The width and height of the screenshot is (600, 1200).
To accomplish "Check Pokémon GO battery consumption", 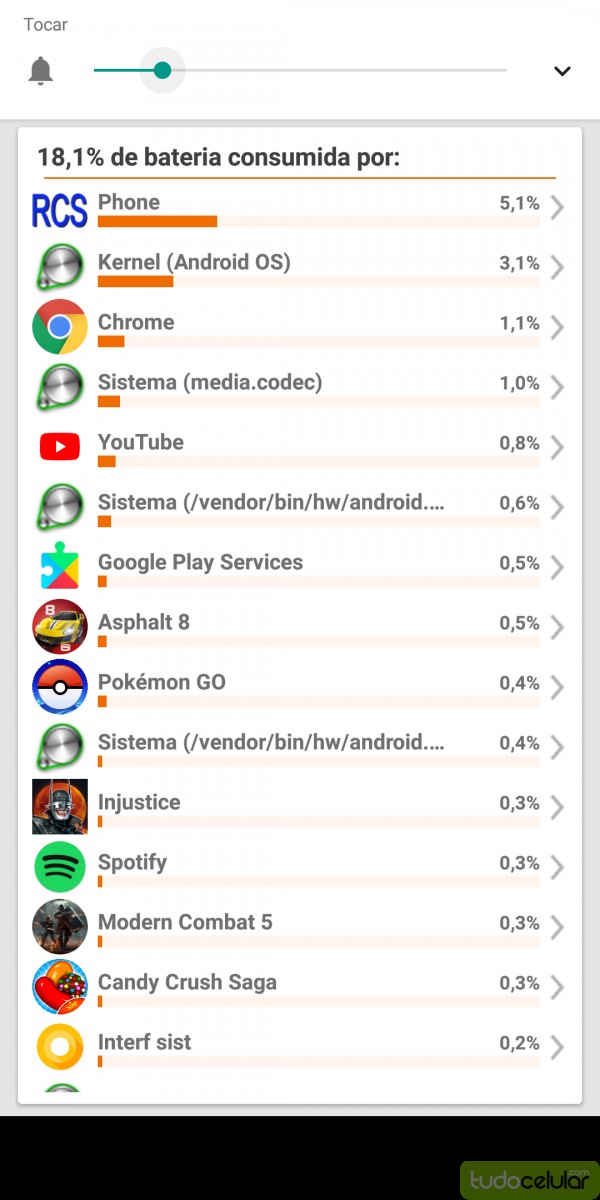I will [x=298, y=687].
